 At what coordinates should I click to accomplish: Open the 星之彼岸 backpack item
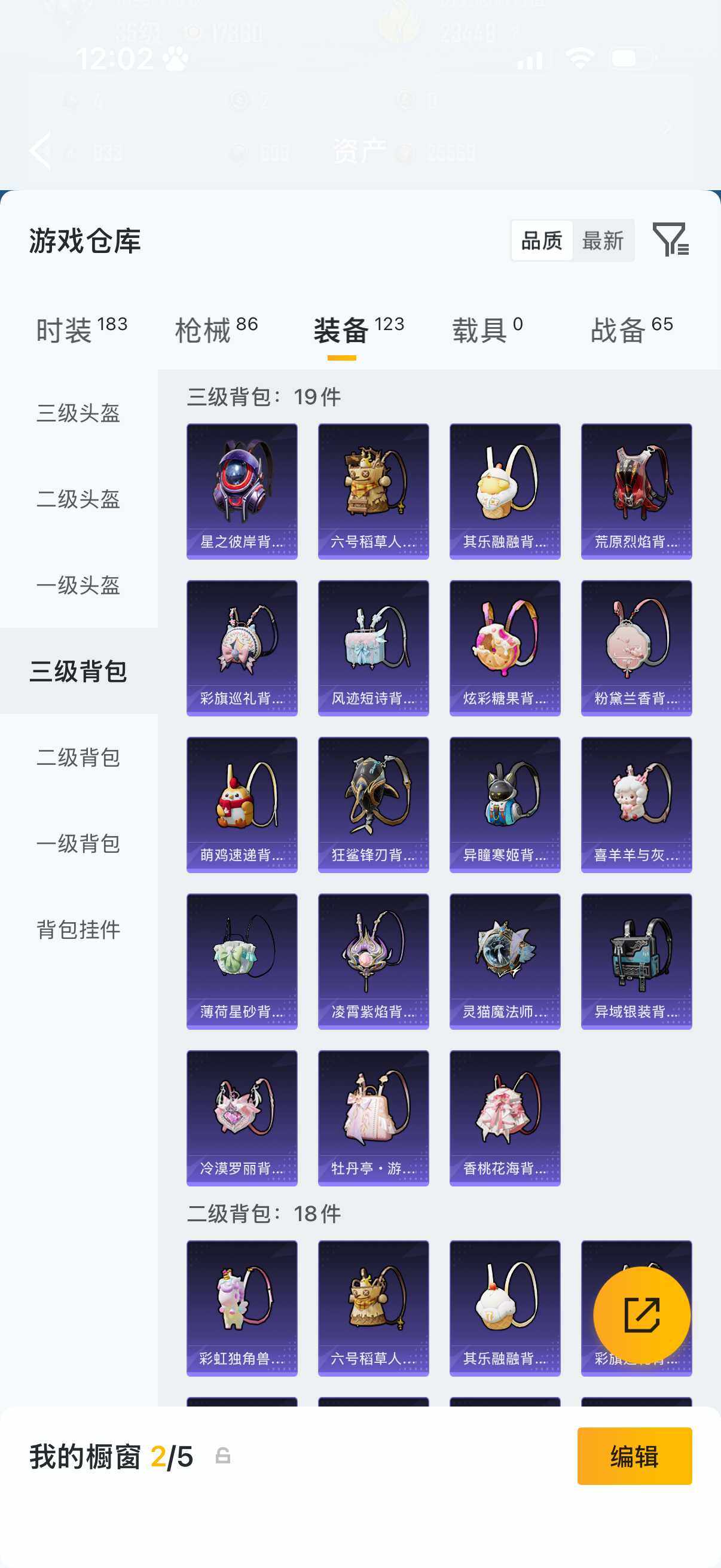(x=242, y=491)
